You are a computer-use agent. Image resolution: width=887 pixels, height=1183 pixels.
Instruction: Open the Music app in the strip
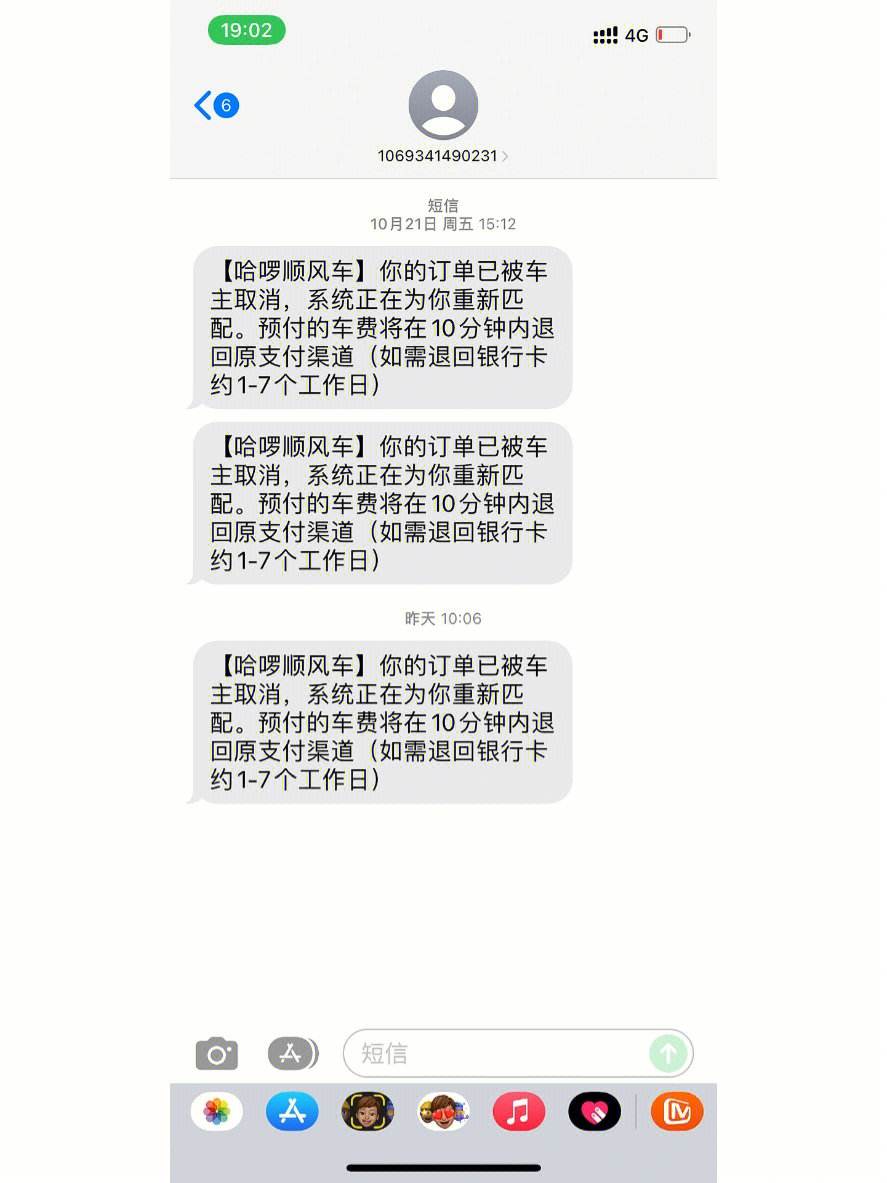(518, 1111)
